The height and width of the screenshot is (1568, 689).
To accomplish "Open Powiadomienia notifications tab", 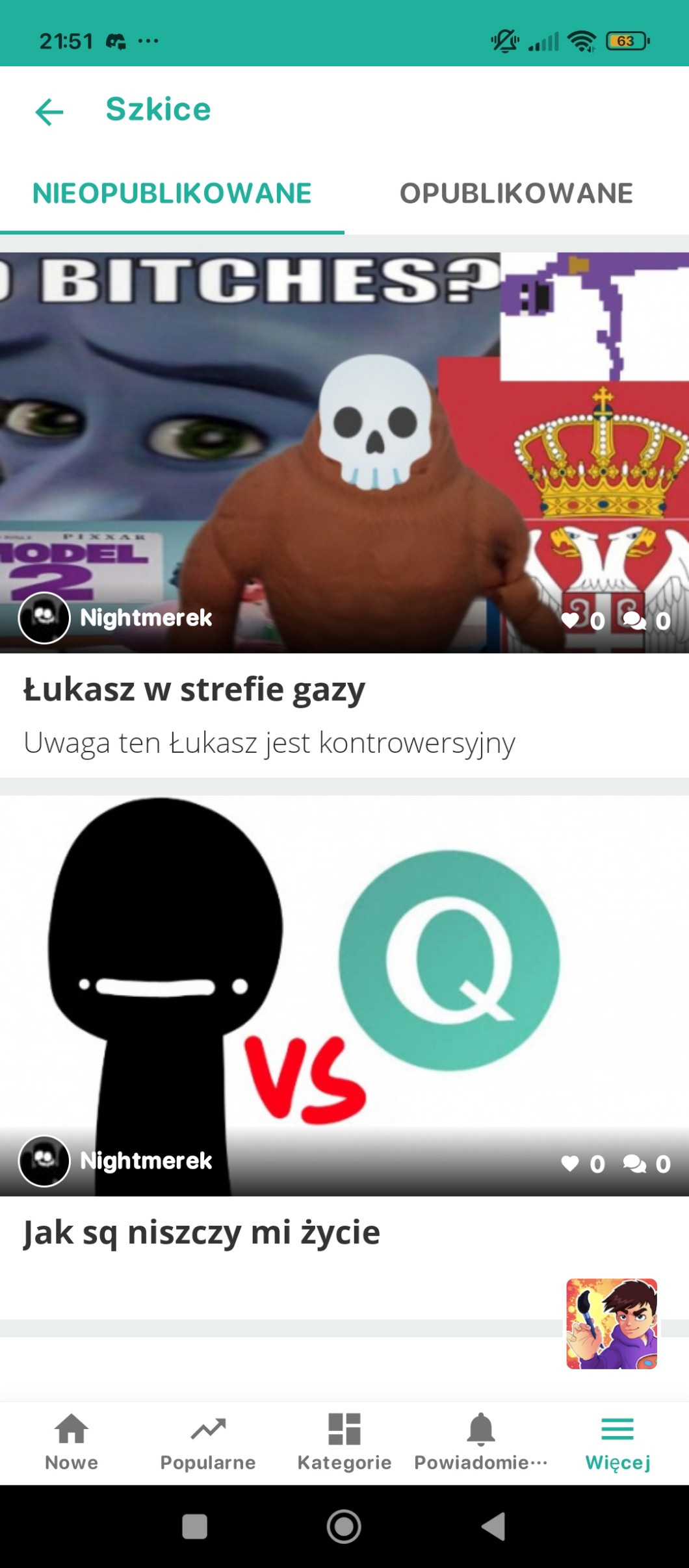I will click(481, 1442).
